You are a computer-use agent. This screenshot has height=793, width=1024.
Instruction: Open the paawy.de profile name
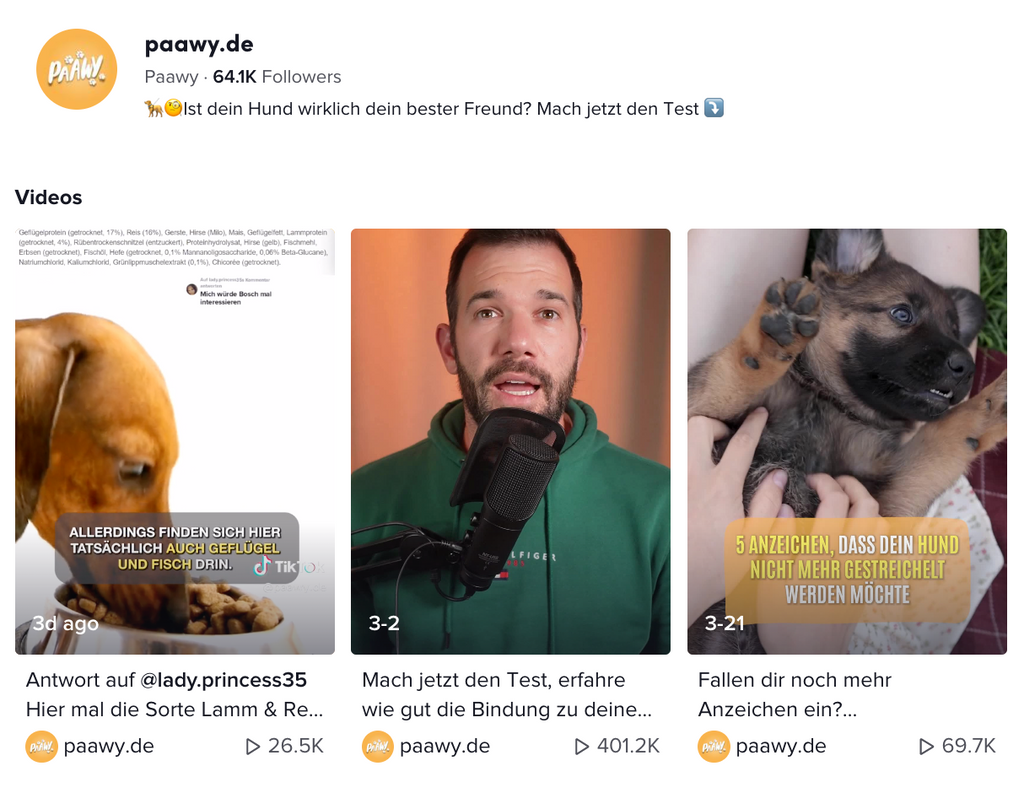coord(199,44)
